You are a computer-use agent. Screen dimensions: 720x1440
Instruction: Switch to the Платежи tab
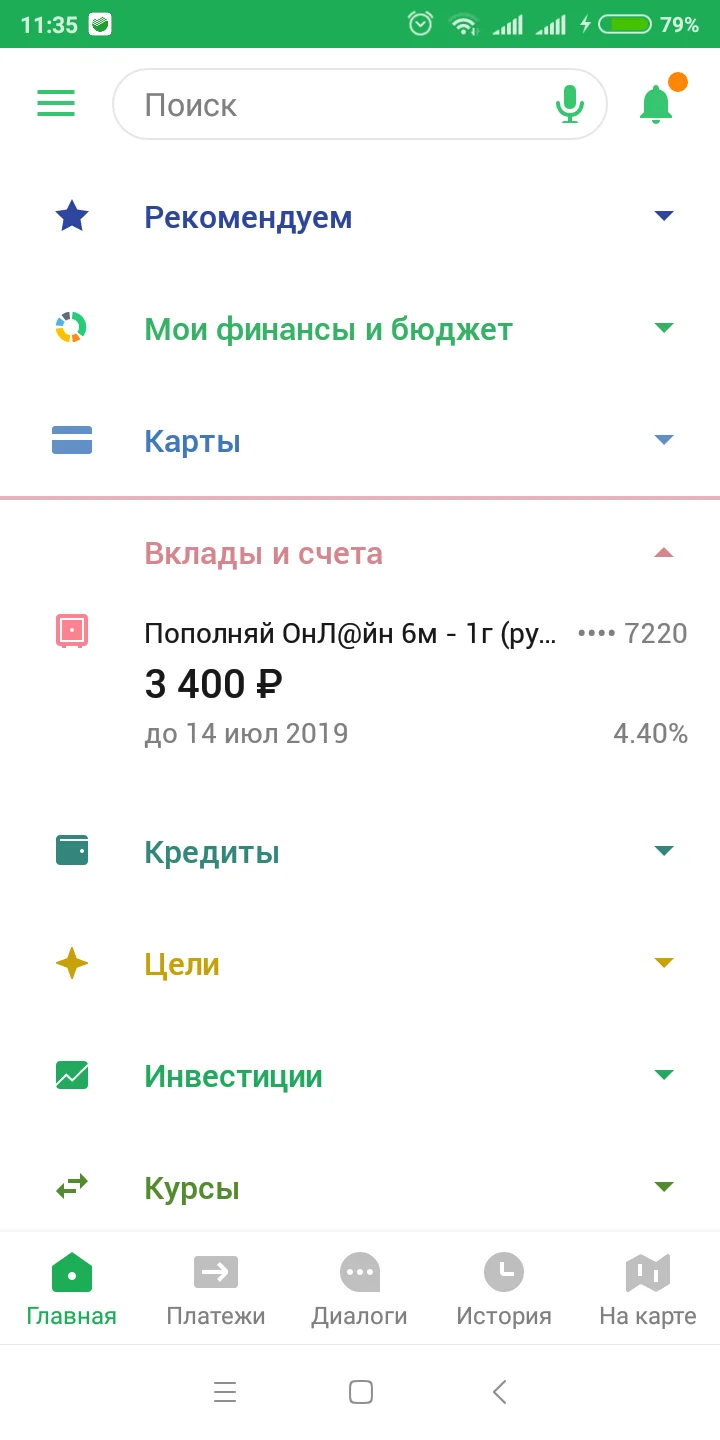click(x=215, y=1289)
